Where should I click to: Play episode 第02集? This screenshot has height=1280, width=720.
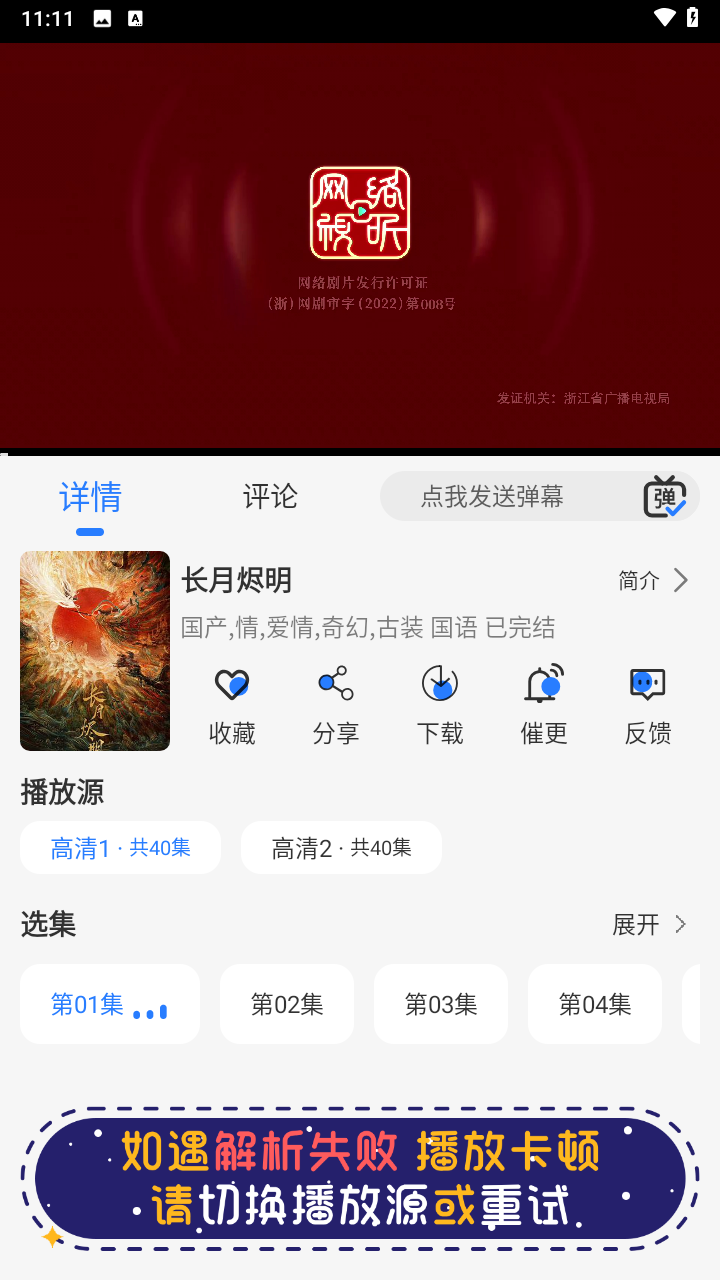(287, 1004)
